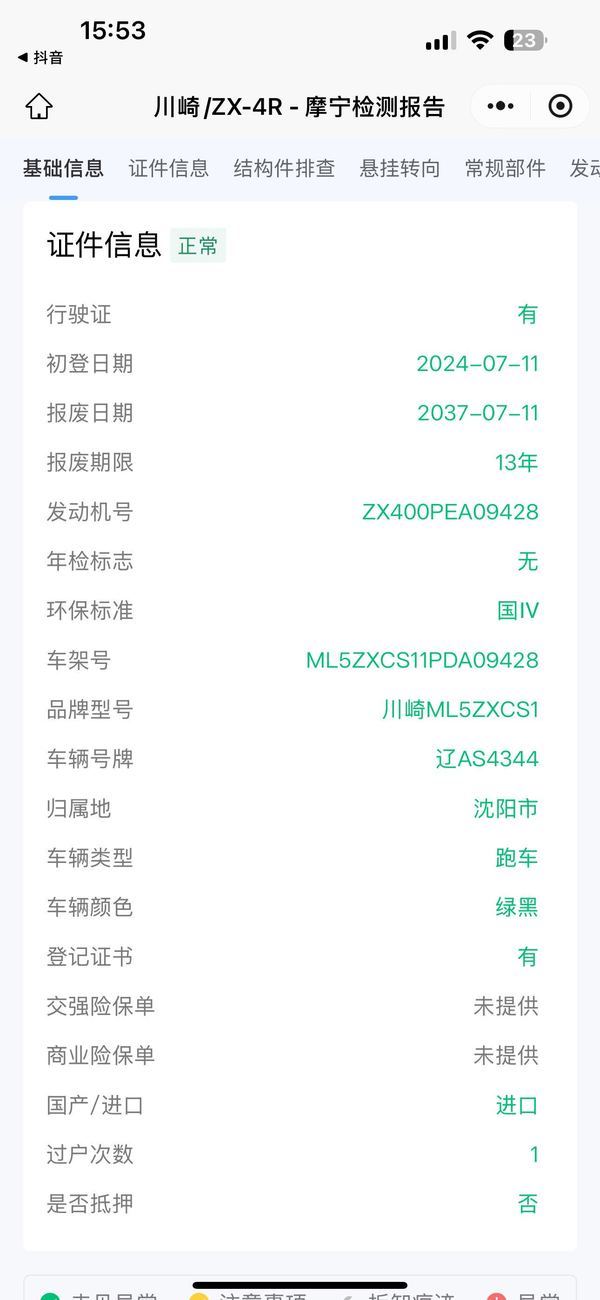Select the 悬挂转向 tab

point(399,168)
